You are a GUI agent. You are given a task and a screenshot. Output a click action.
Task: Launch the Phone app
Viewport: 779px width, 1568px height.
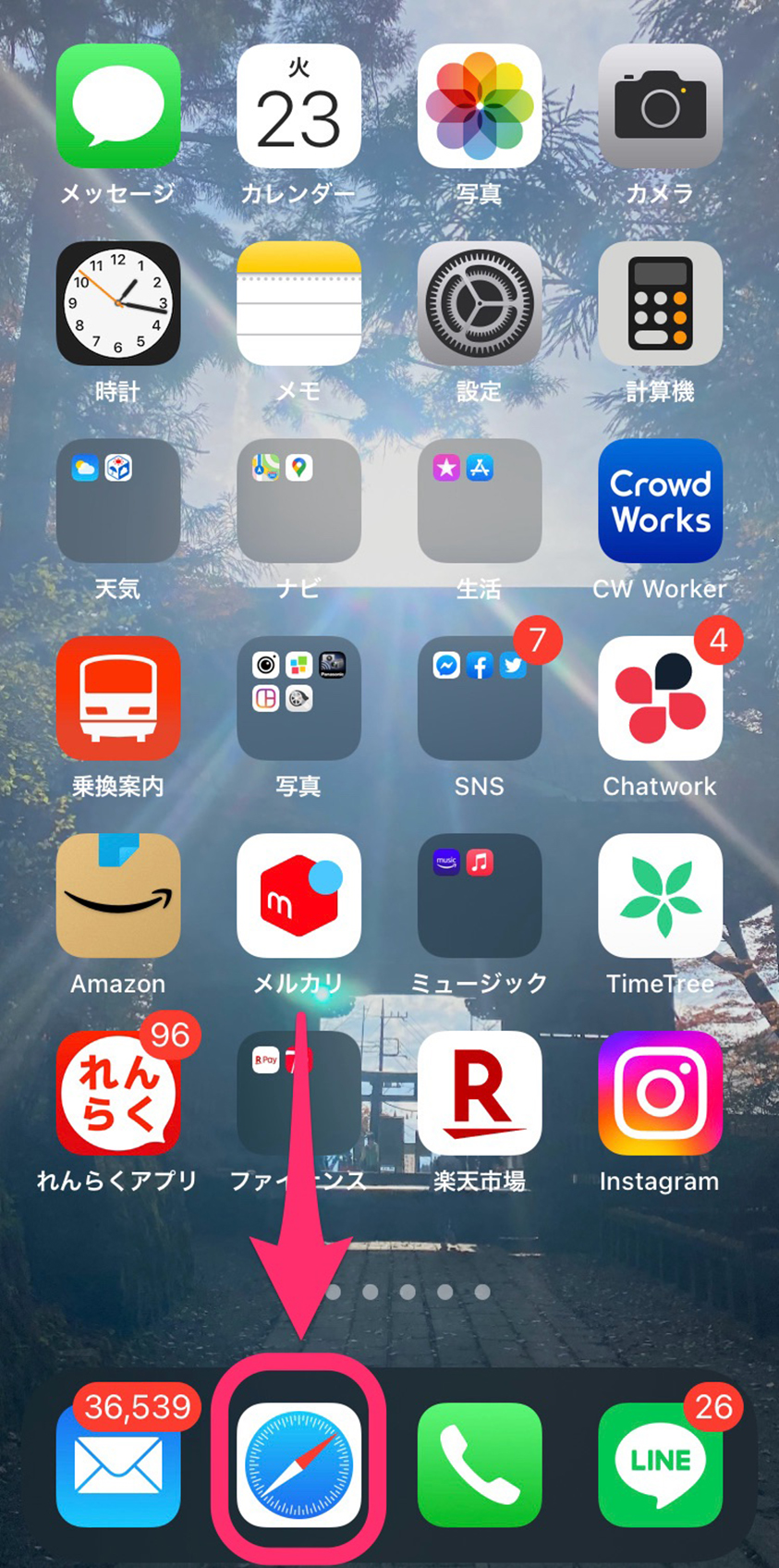(479, 1464)
